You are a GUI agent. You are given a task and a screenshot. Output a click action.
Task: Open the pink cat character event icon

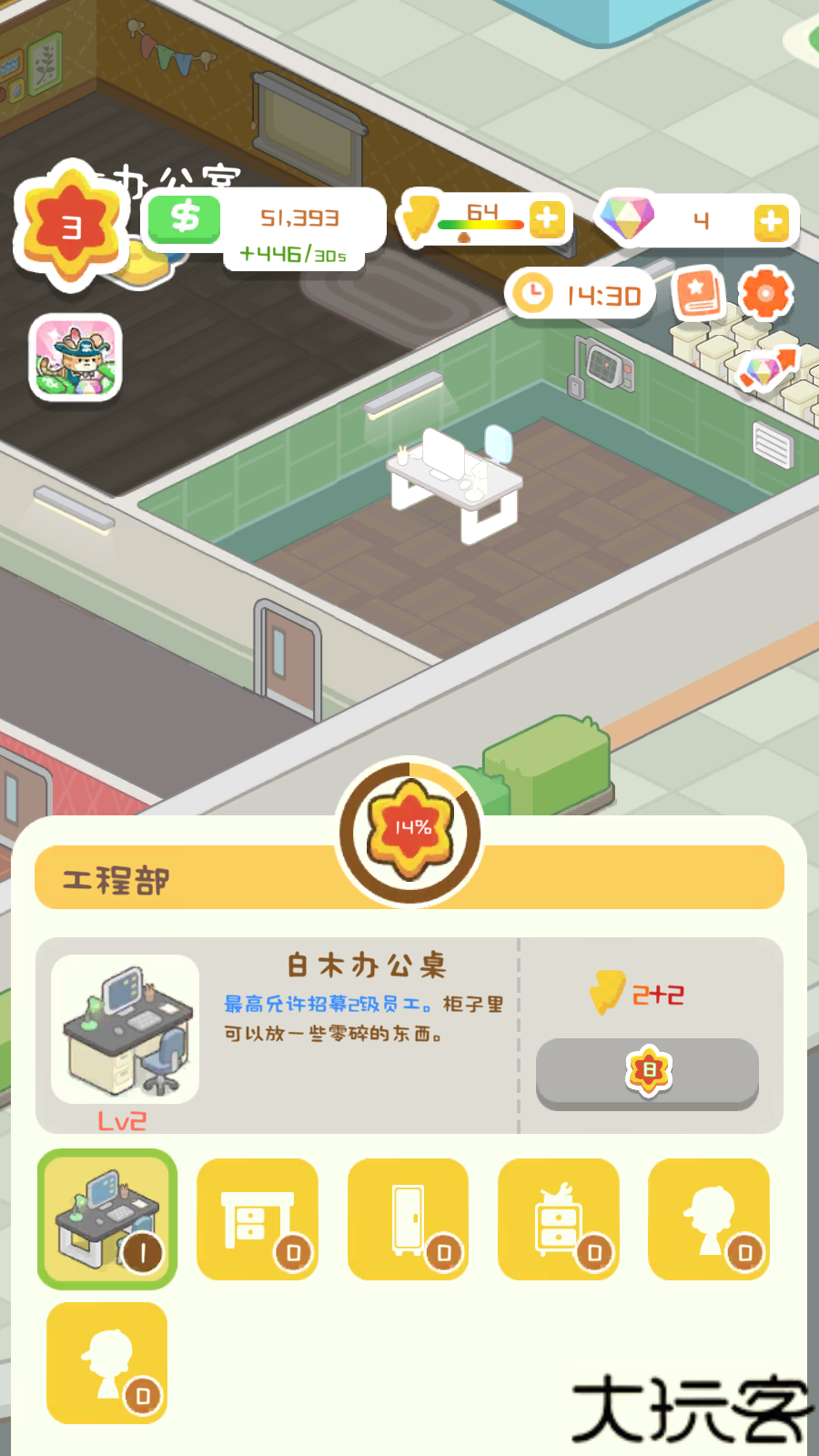click(x=74, y=358)
